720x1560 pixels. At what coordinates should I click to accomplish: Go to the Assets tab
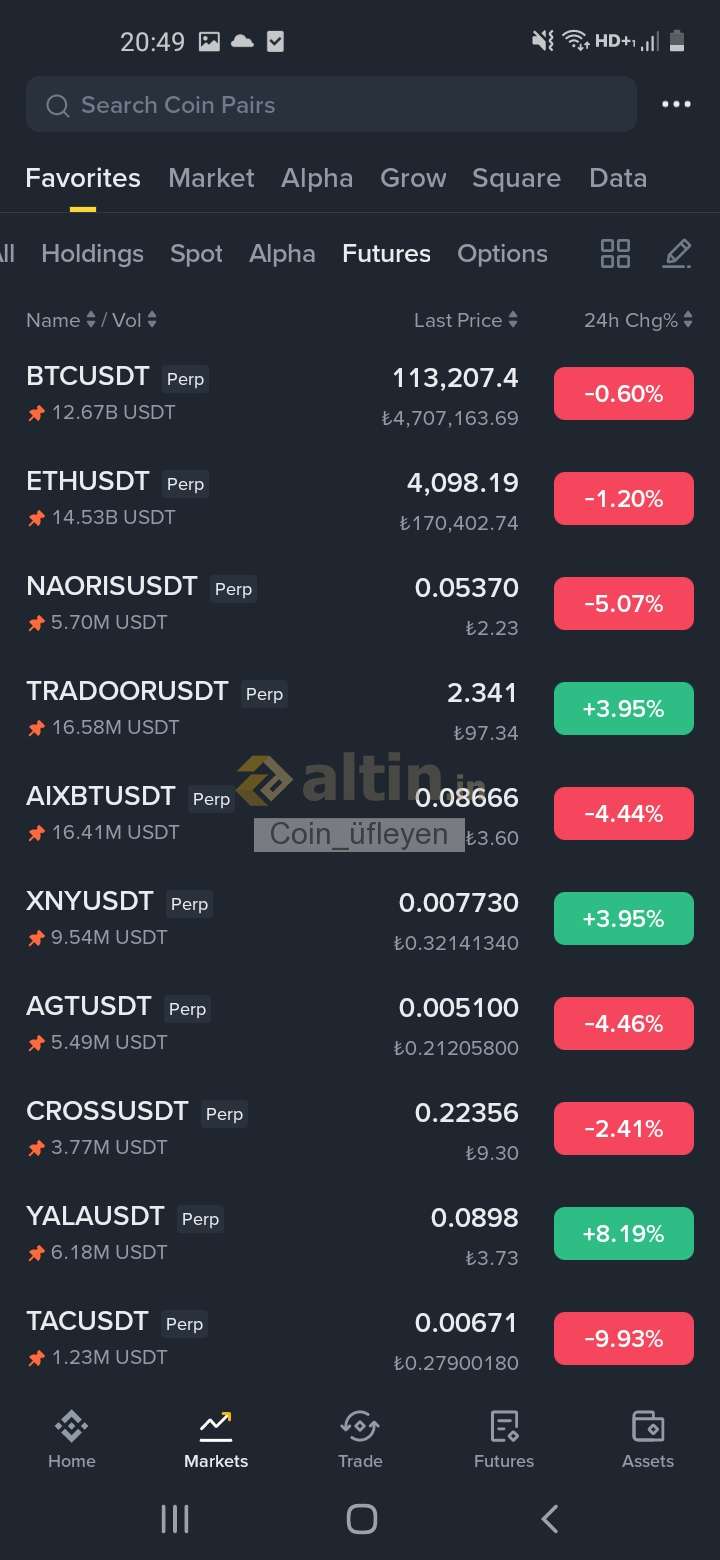click(x=648, y=1440)
